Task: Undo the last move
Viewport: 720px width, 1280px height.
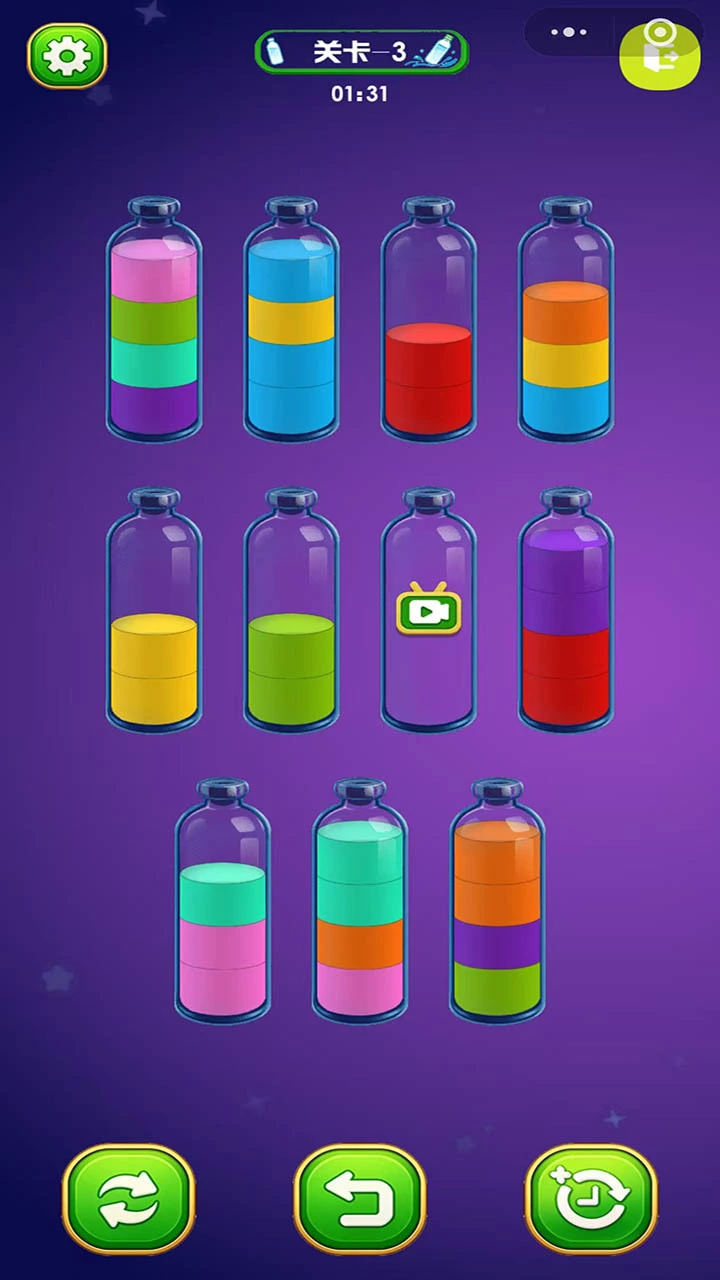Action: pos(360,1198)
